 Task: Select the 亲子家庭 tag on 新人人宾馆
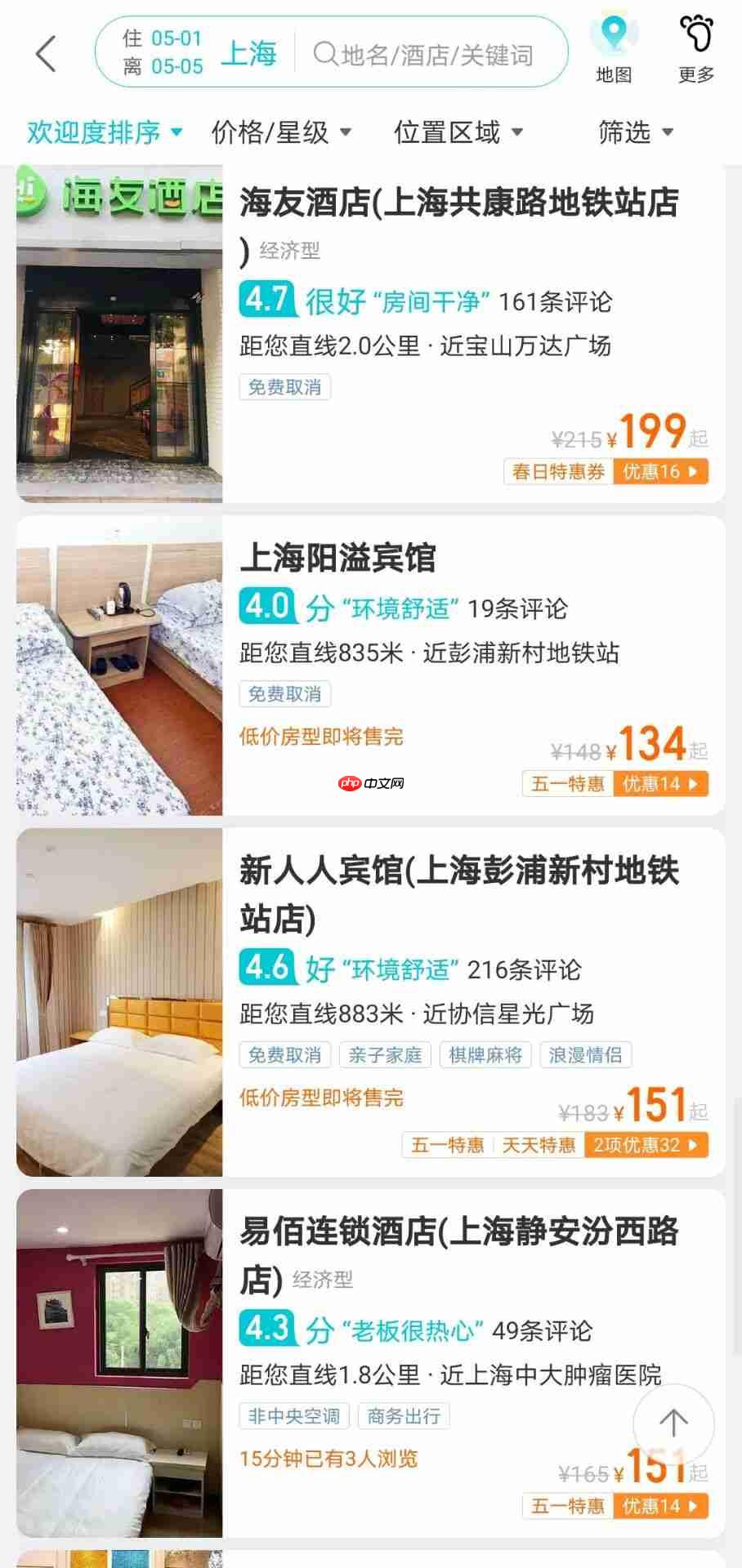pyautogui.click(x=385, y=1054)
